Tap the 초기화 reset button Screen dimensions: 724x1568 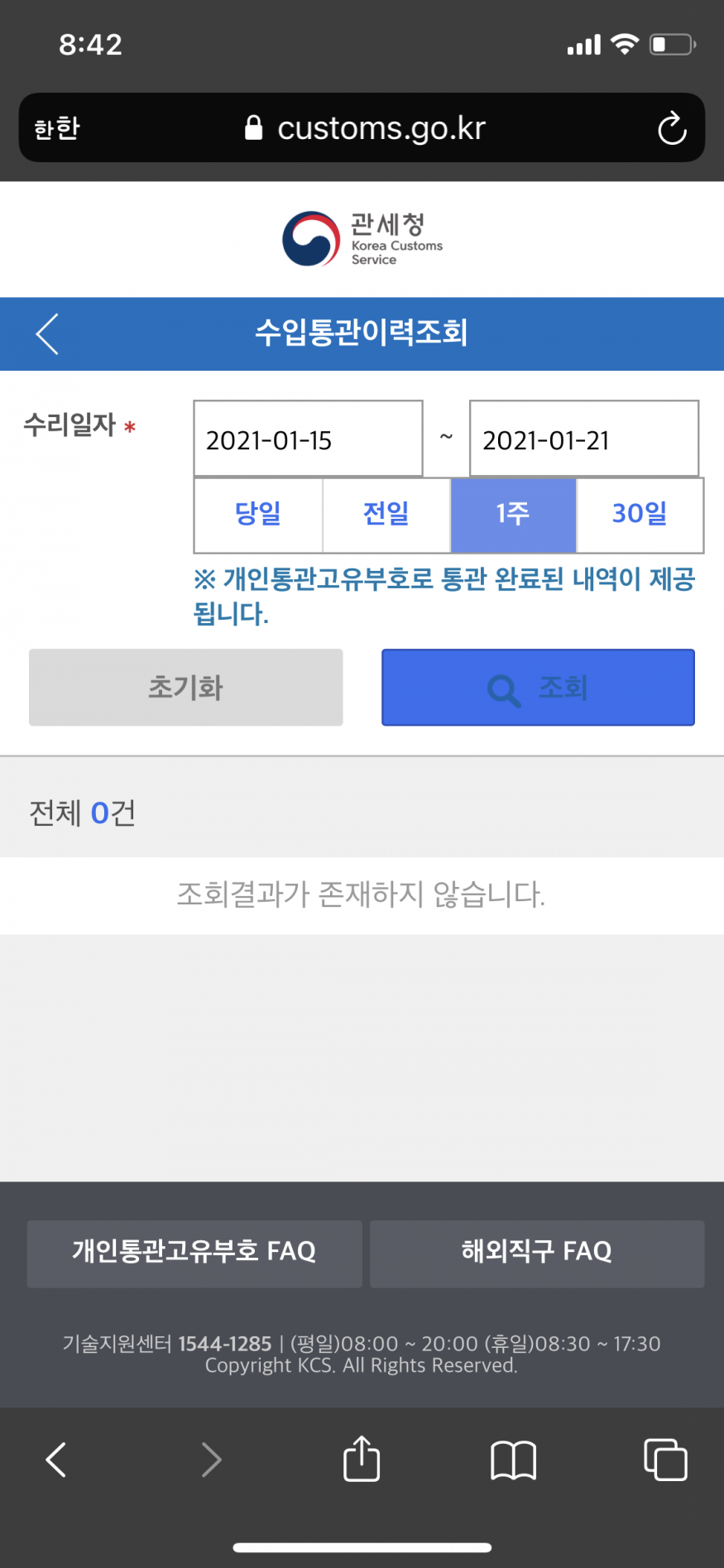[x=186, y=688]
